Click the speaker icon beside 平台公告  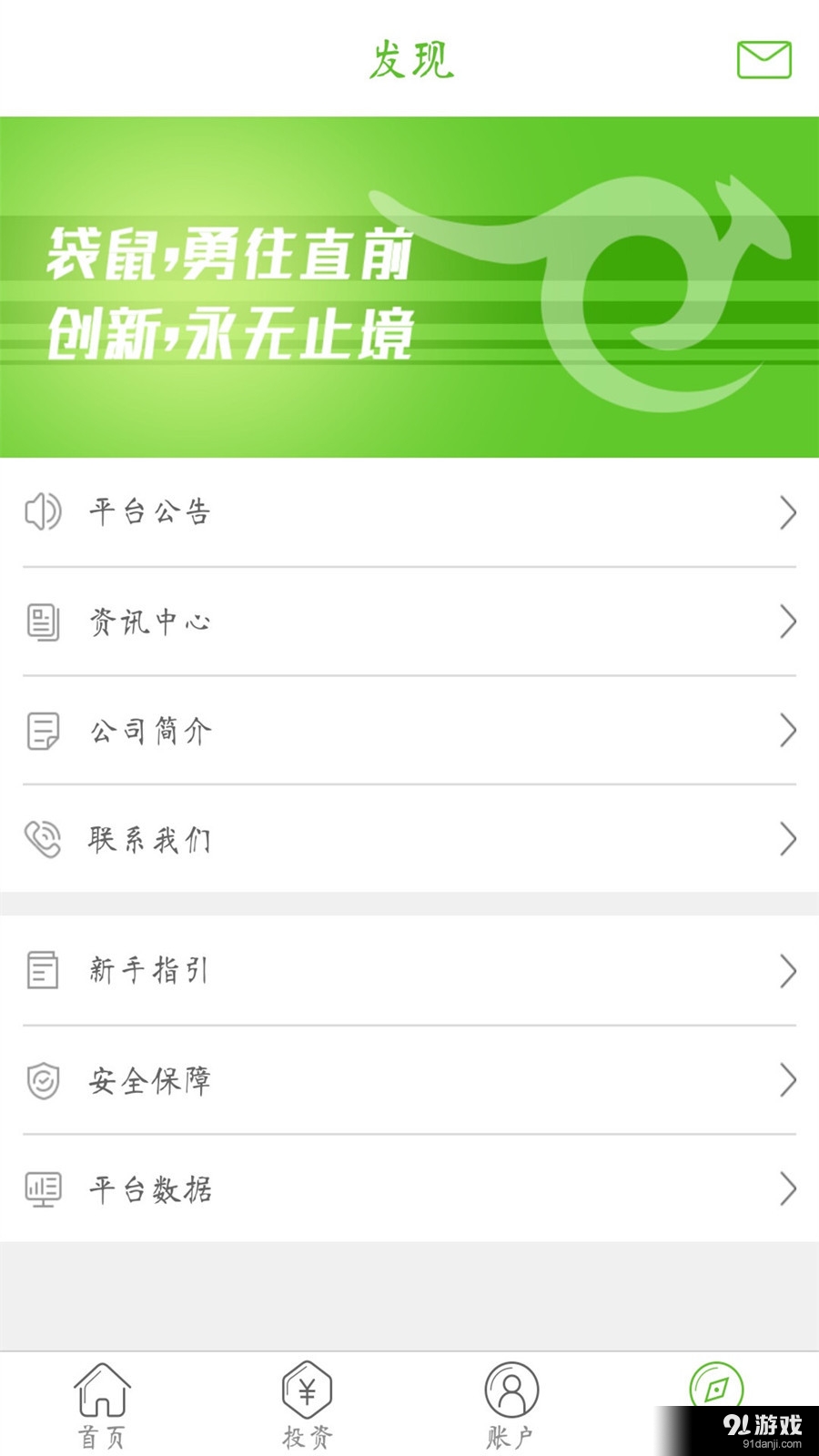click(x=43, y=512)
